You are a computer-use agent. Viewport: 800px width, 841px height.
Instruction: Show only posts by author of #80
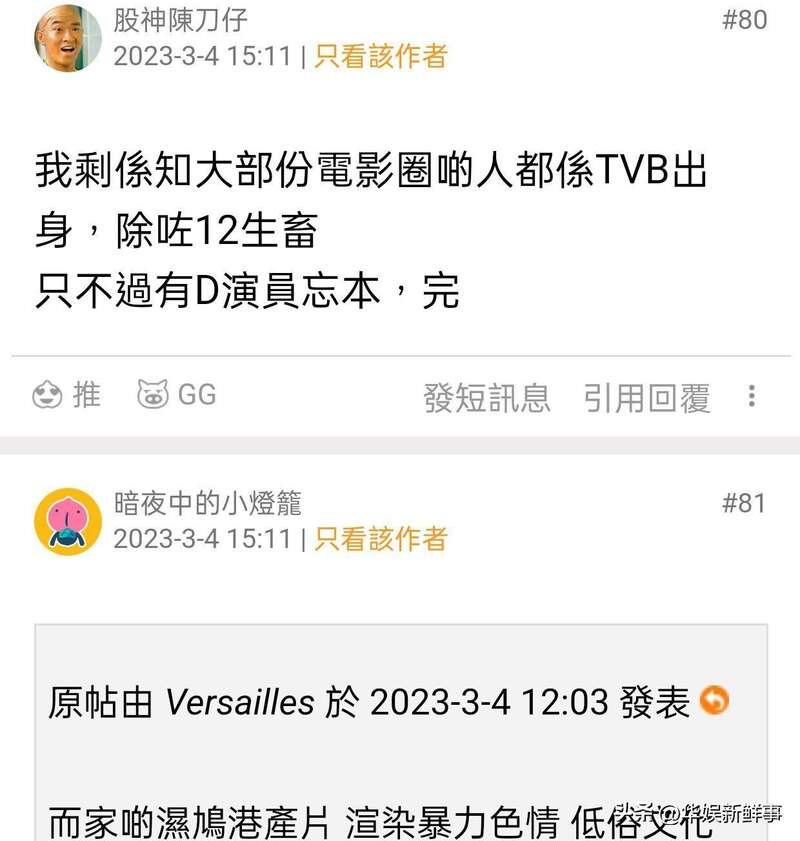380,56
